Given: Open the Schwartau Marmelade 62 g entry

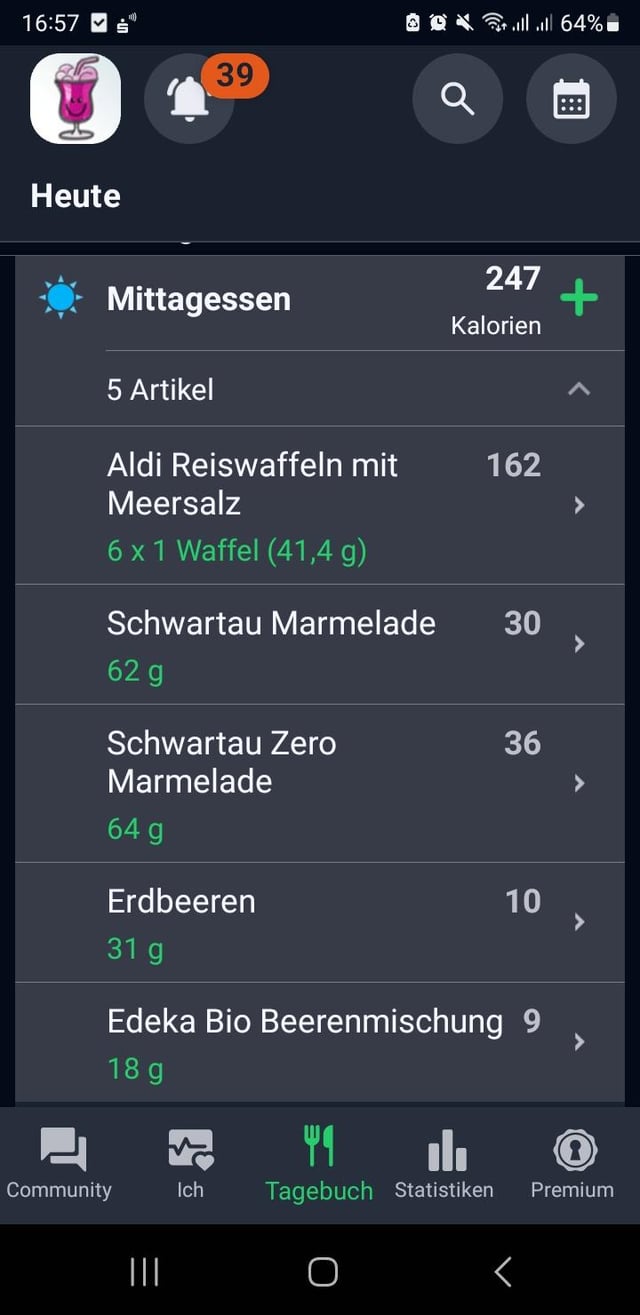Looking at the screenshot, I should coord(320,645).
